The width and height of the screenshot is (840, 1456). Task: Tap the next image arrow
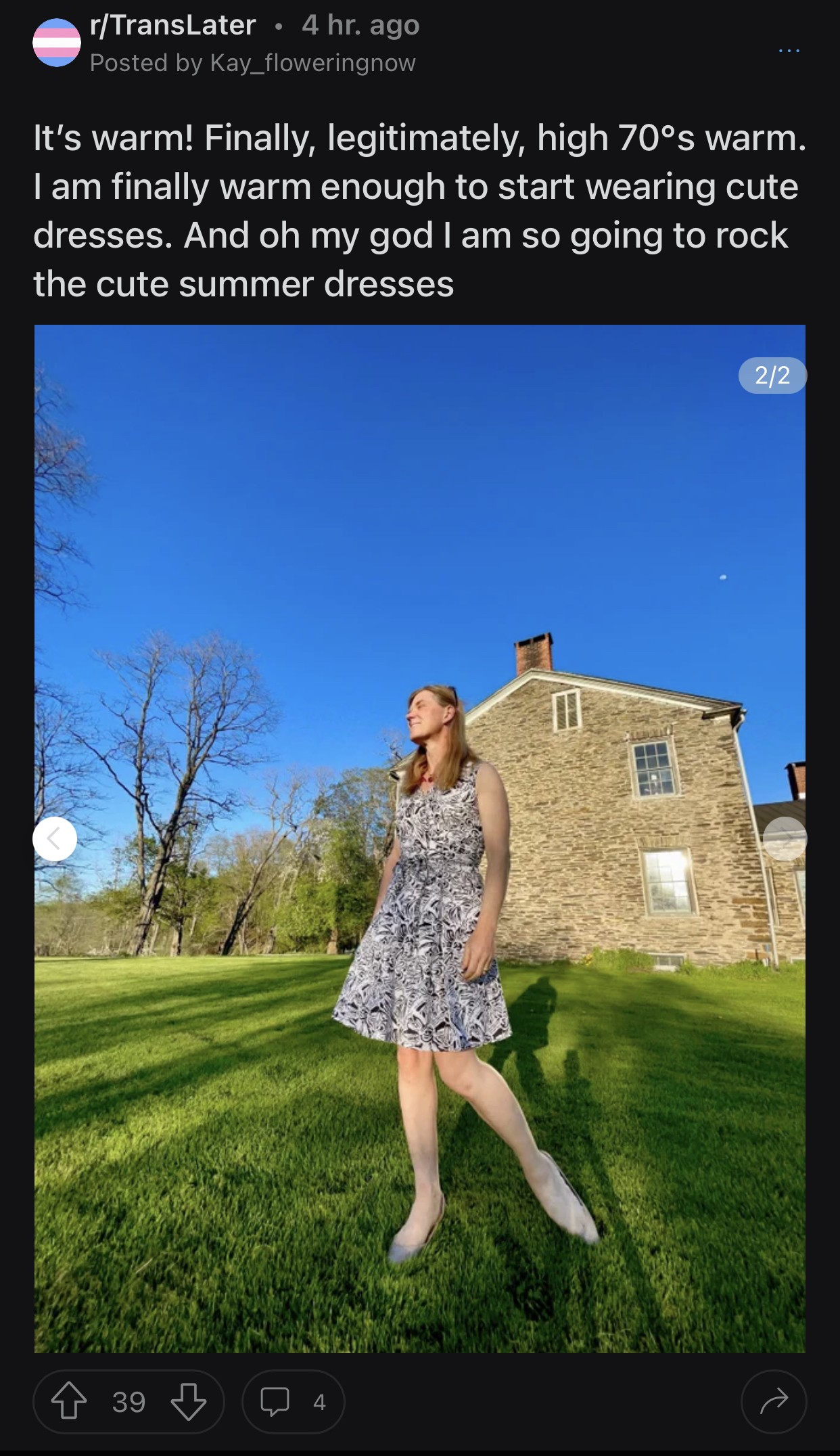point(785,839)
